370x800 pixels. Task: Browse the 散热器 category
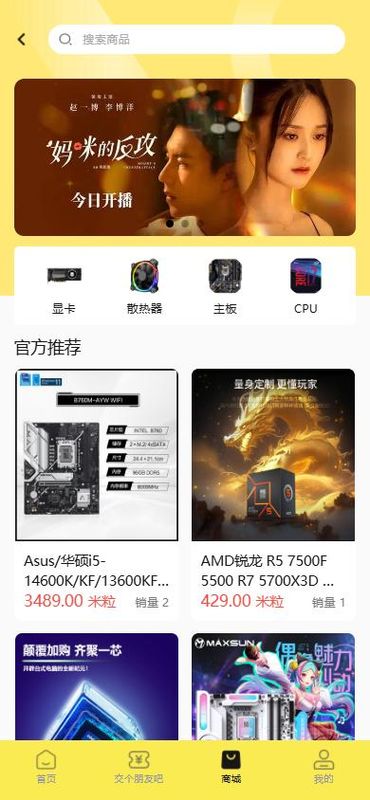click(x=144, y=287)
